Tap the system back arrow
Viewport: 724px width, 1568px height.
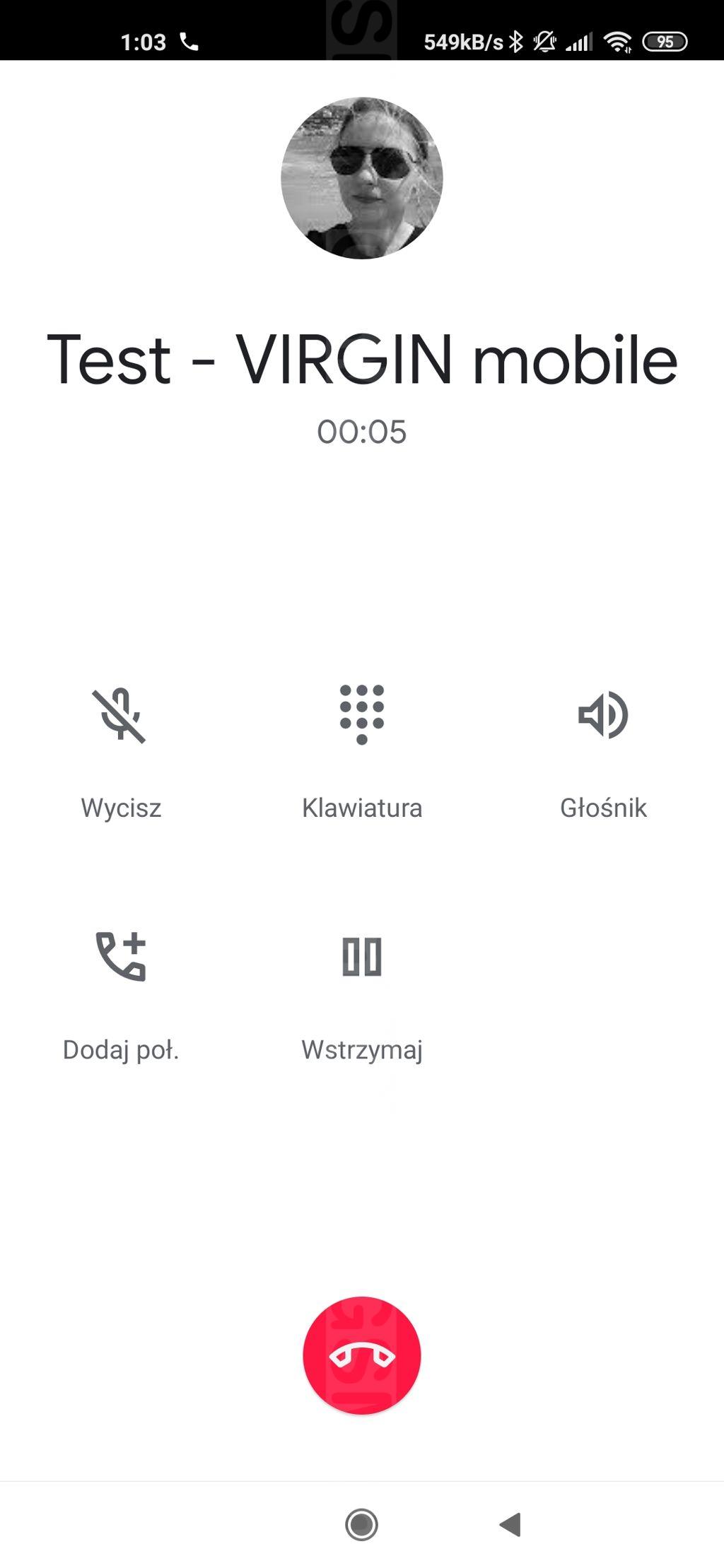tap(510, 1524)
